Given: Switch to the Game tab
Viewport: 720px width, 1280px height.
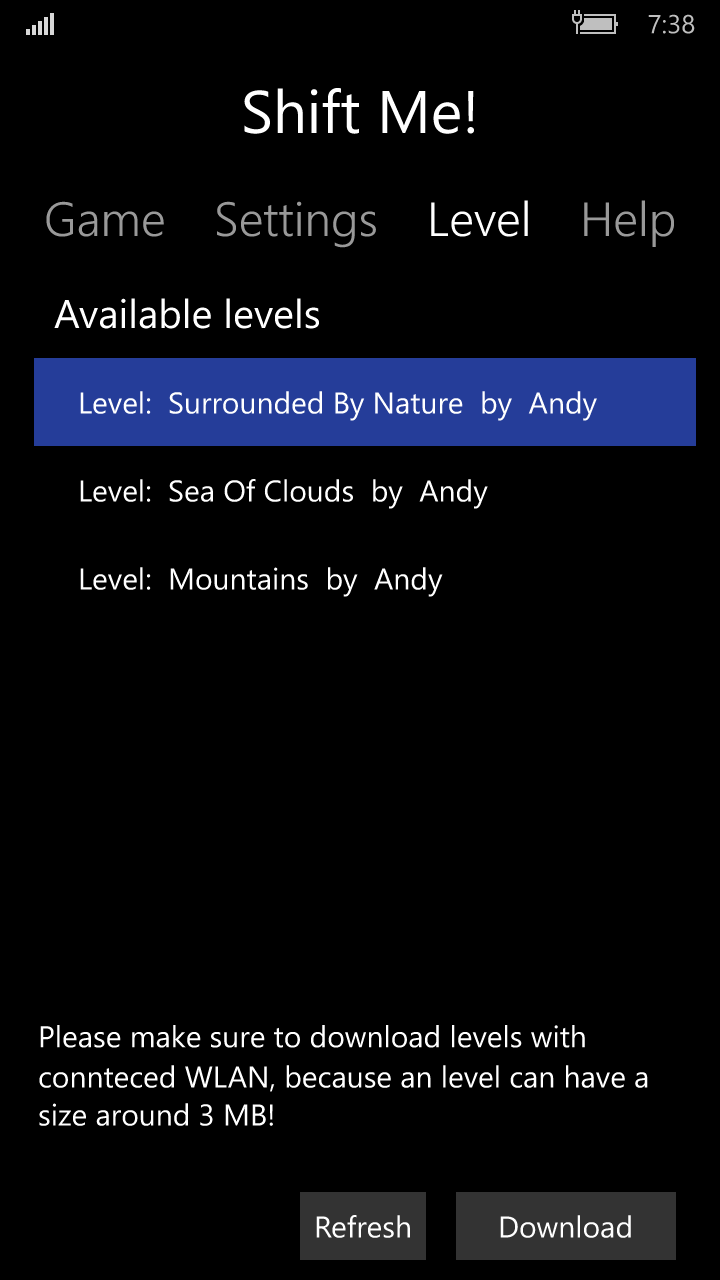Looking at the screenshot, I should 105,221.
